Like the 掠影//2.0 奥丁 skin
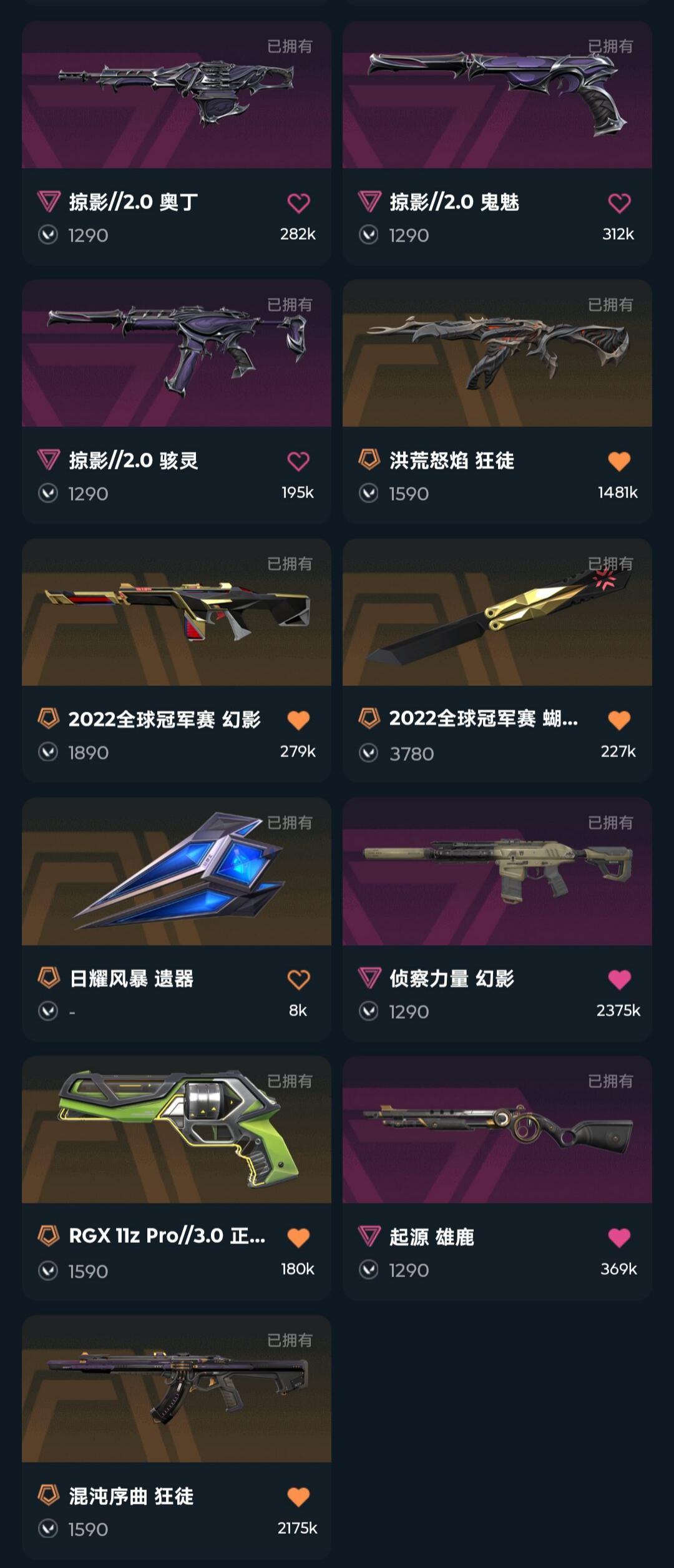This screenshot has width=674, height=1568. [298, 203]
